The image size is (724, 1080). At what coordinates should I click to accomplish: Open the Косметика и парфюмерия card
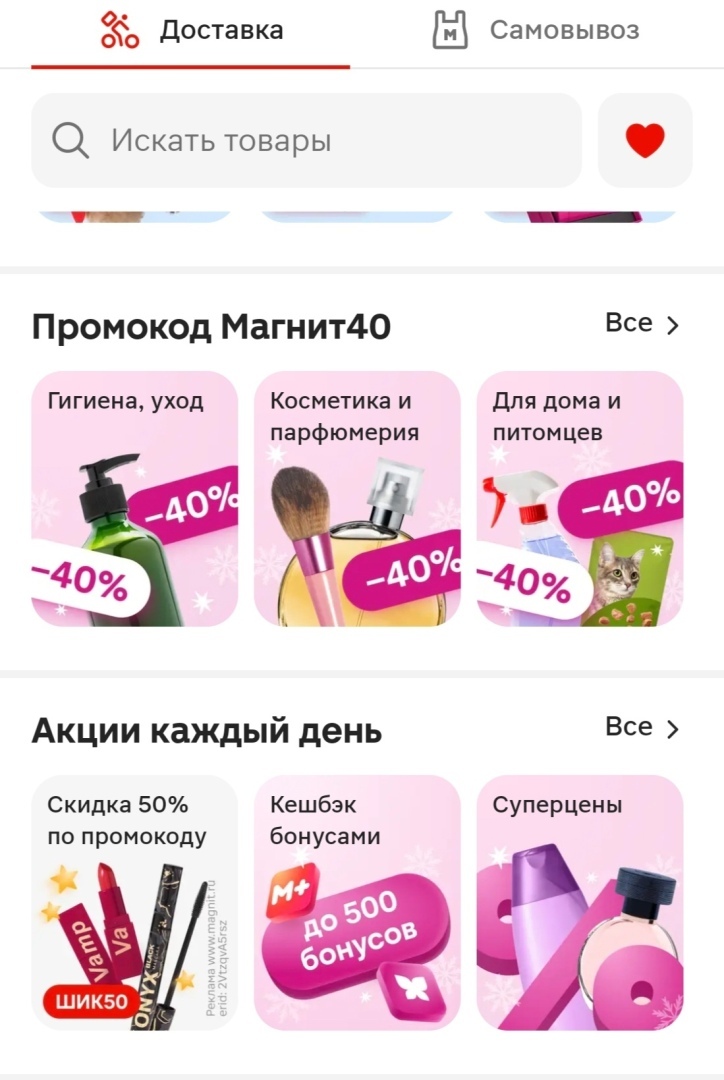[357, 499]
